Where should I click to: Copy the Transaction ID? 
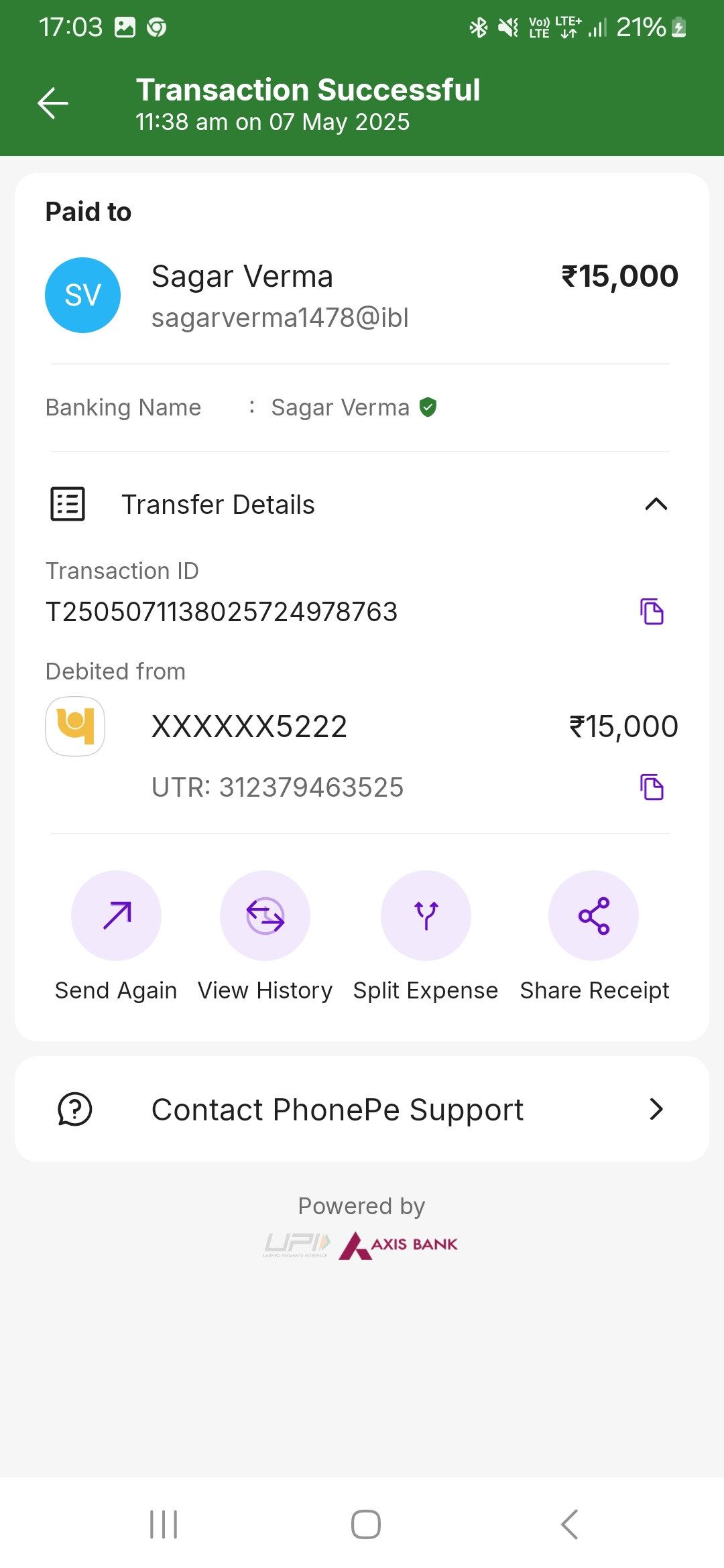point(652,611)
